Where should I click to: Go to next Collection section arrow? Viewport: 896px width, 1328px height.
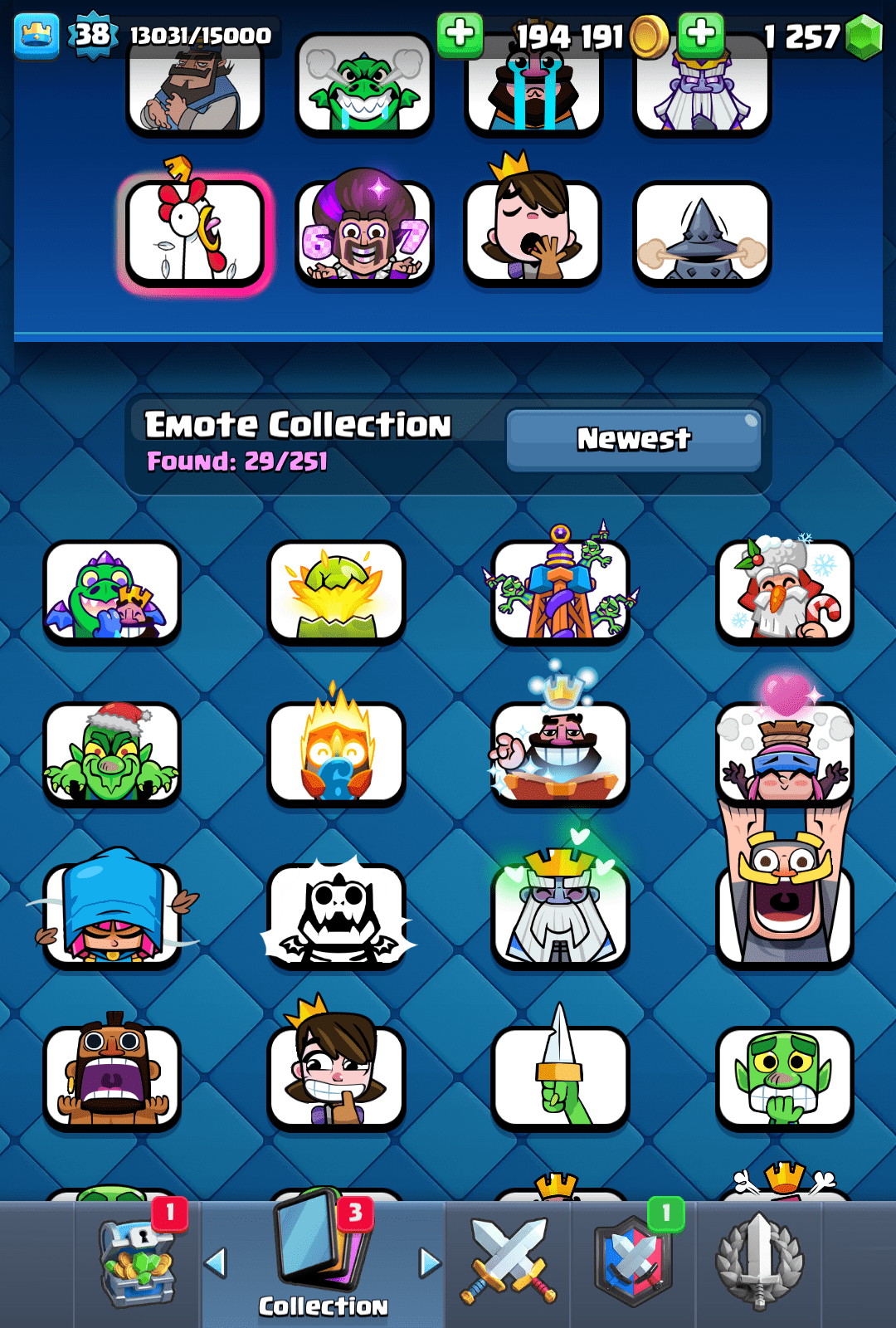[430, 1263]
